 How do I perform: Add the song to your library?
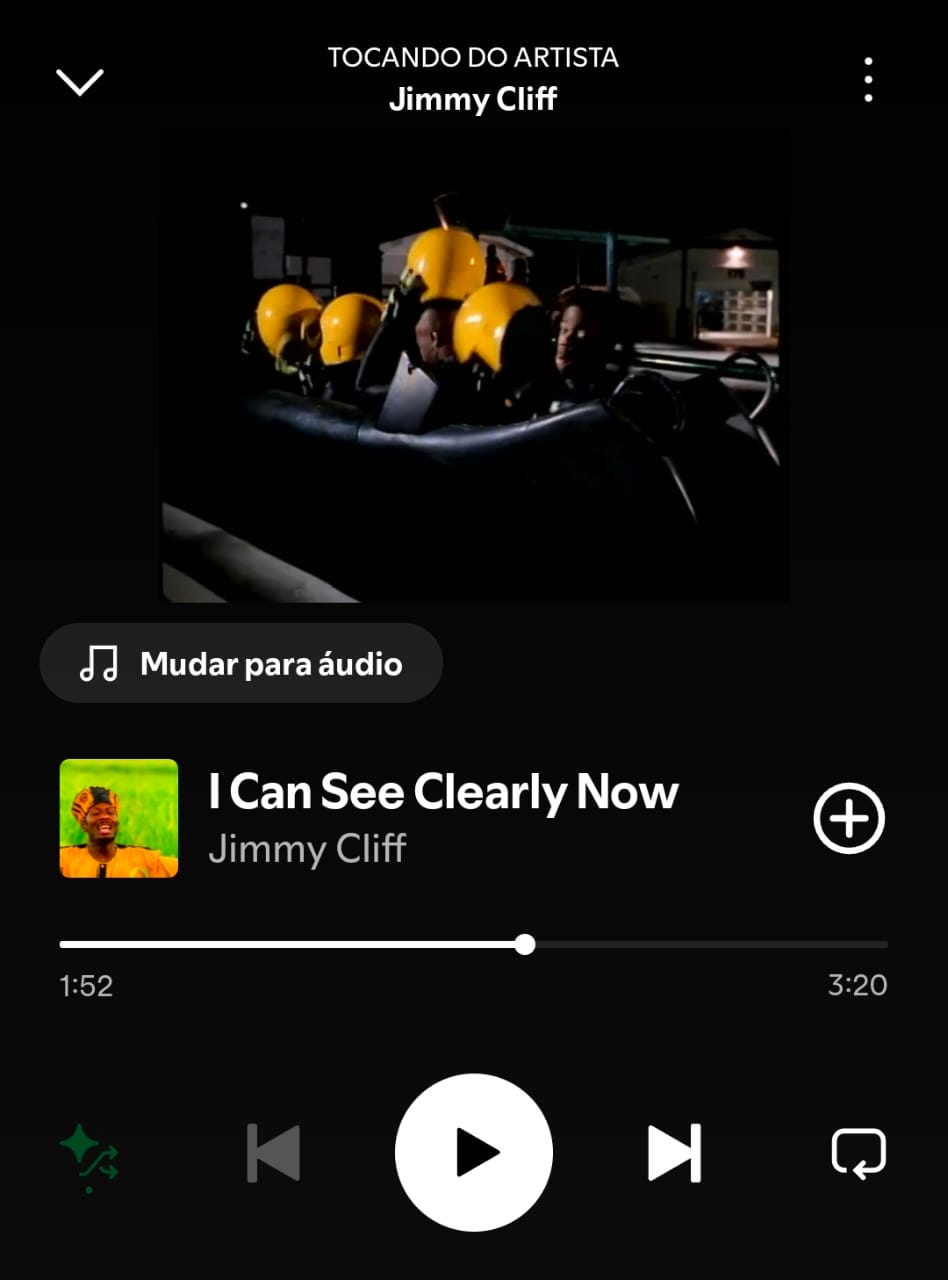[x=847, y=818]
